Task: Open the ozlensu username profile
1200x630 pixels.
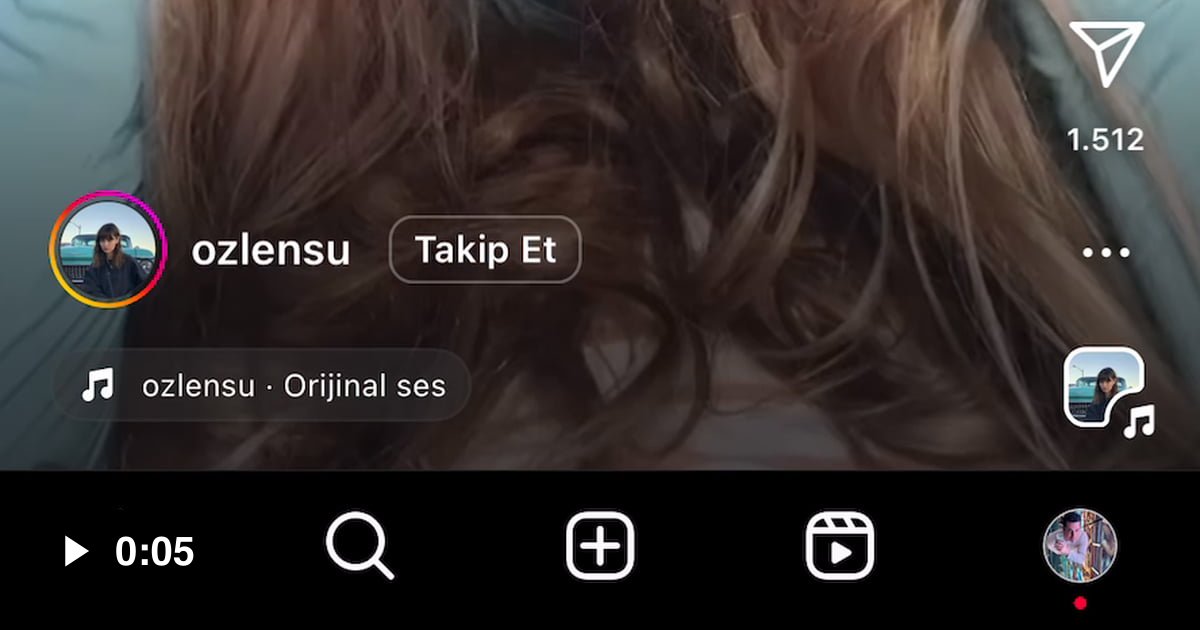Action: pos(271,250)
